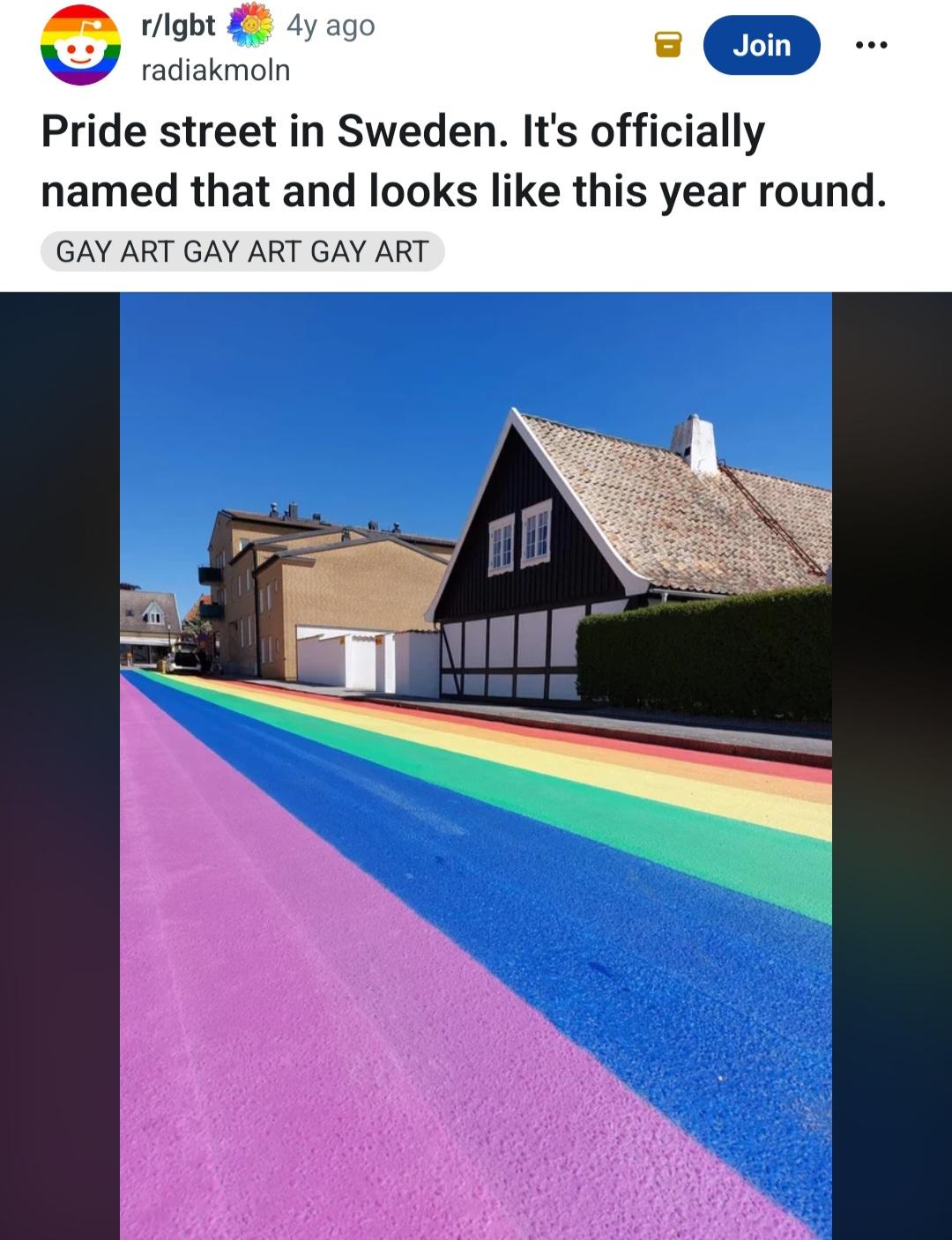Tap the archived post icon
952x1240 pixels.
(x=668, y=45)
